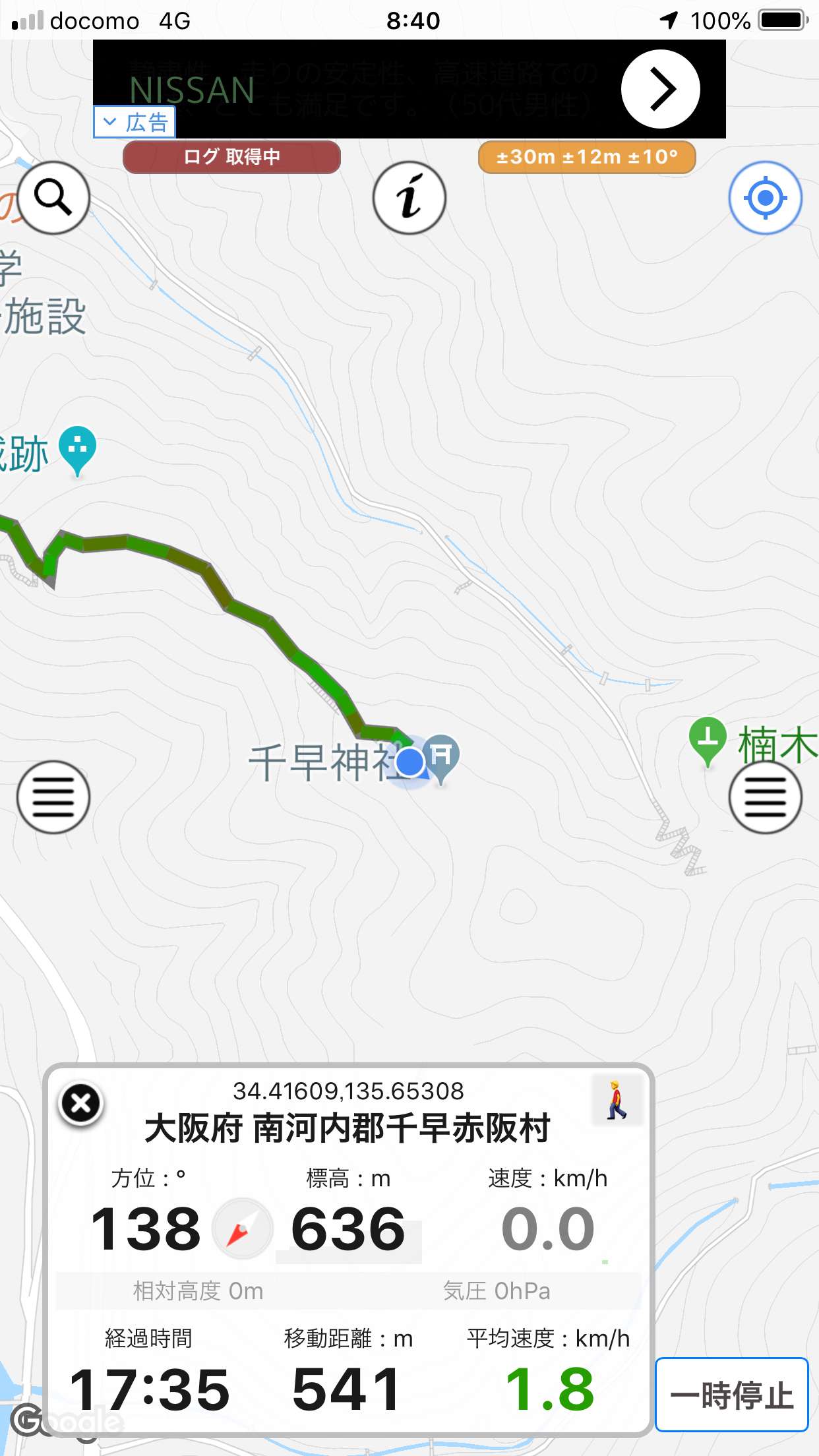Image resolution: width=819 pixels, height=1456 pixels.
Task: Pause logging with 一時停止
Action: [732, 1395]
